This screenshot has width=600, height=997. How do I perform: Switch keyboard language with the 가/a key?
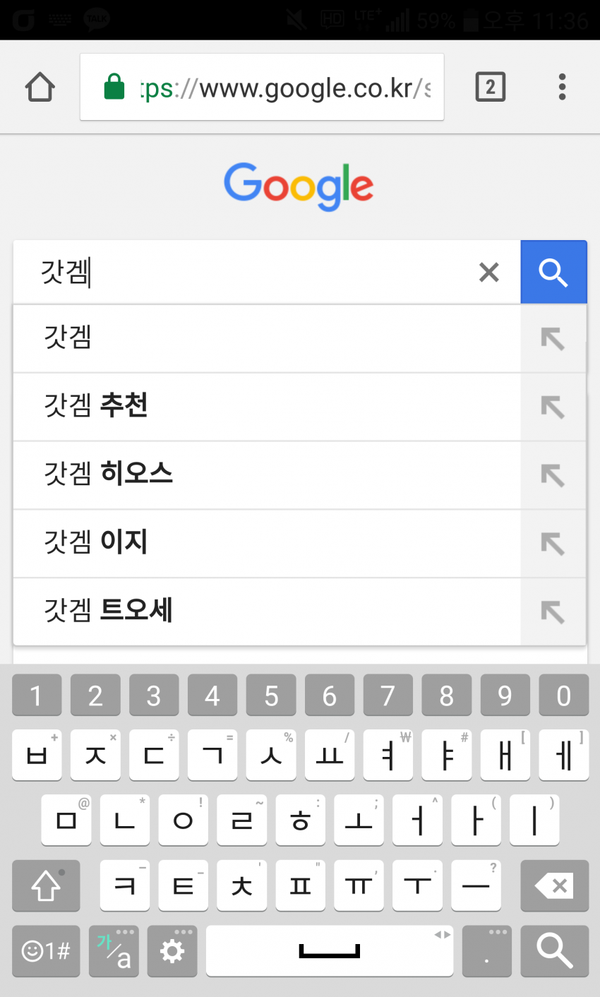click(x=114, y=951)
